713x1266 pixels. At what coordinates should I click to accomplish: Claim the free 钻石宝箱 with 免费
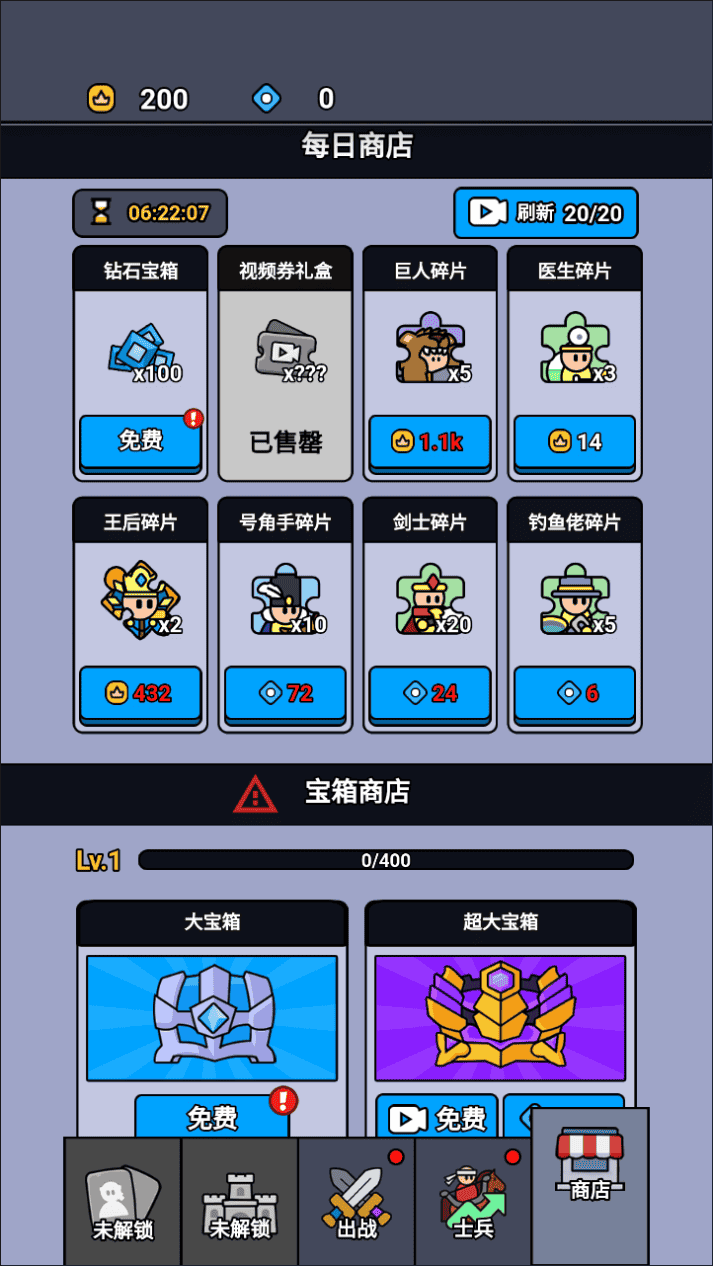[x=140, y=441]
